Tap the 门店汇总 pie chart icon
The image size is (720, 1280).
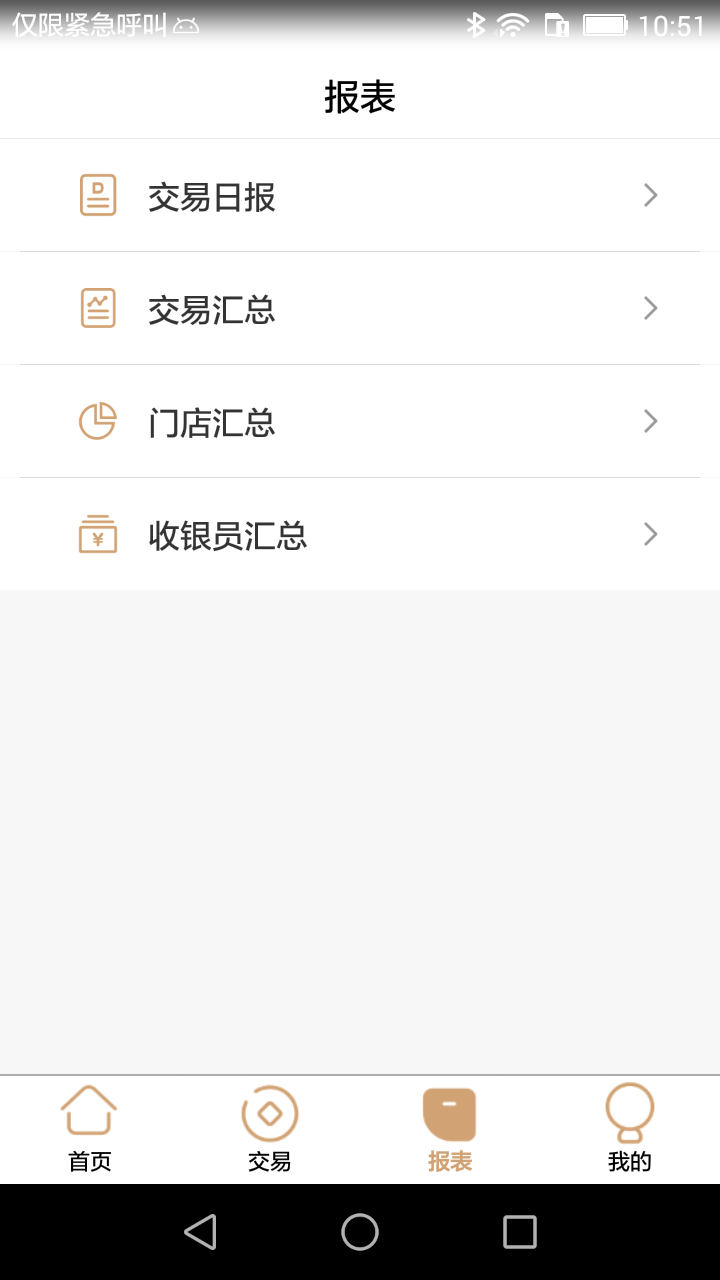96,421
